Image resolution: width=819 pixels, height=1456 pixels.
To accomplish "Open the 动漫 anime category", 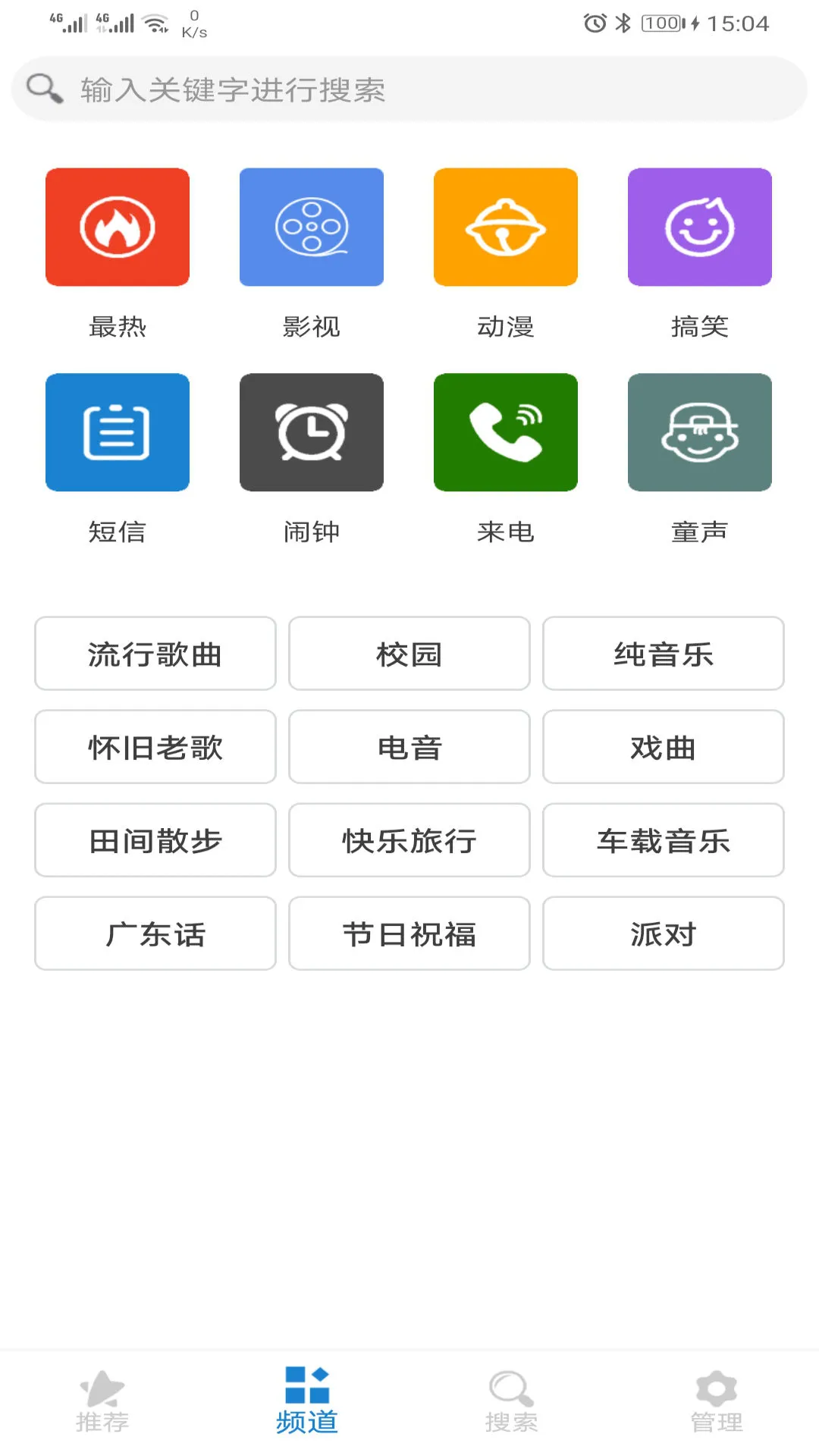I will tap(506, 227).
